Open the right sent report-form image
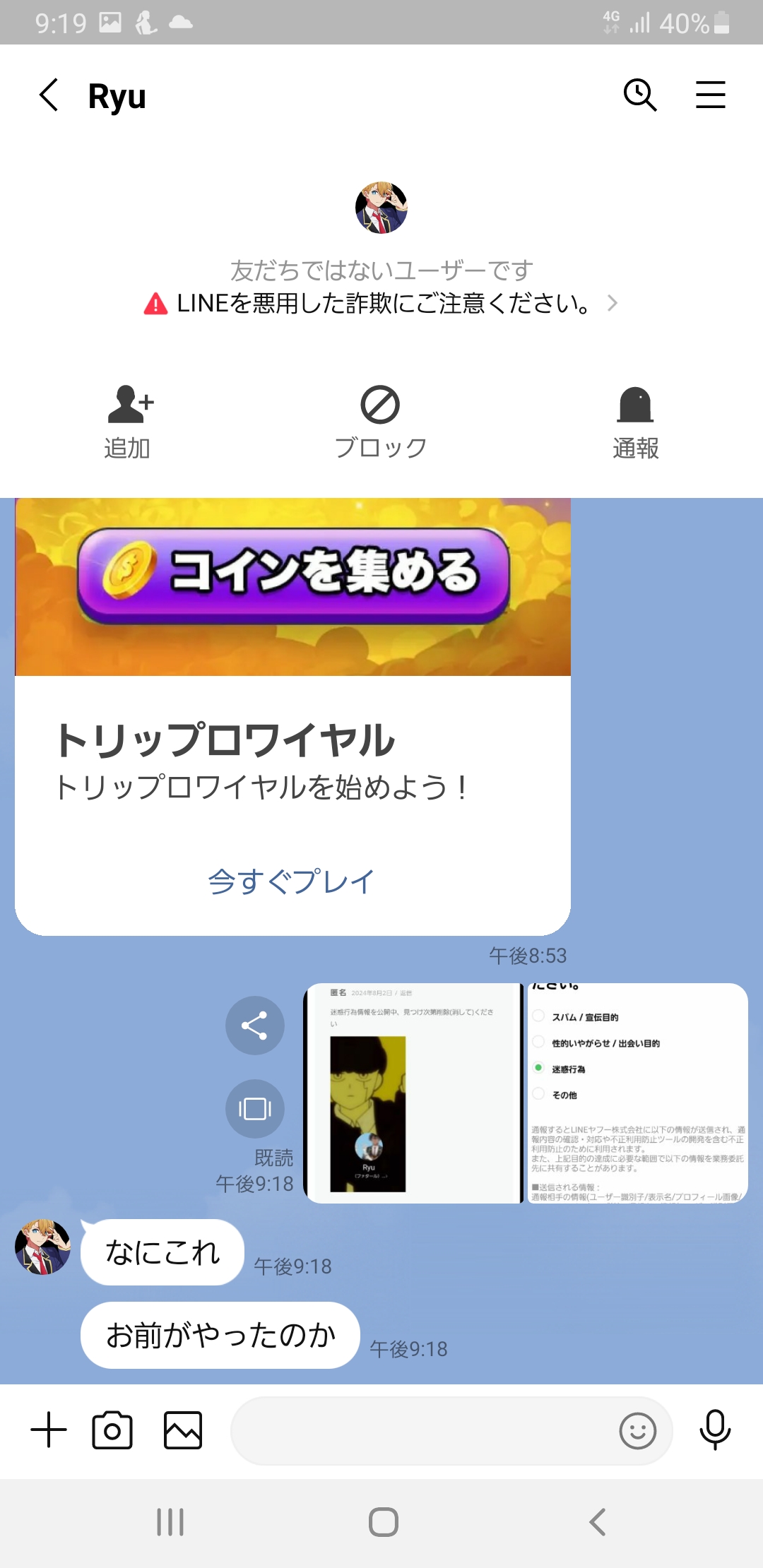The image size is (763, 1568). click(x=637, y=1093)
